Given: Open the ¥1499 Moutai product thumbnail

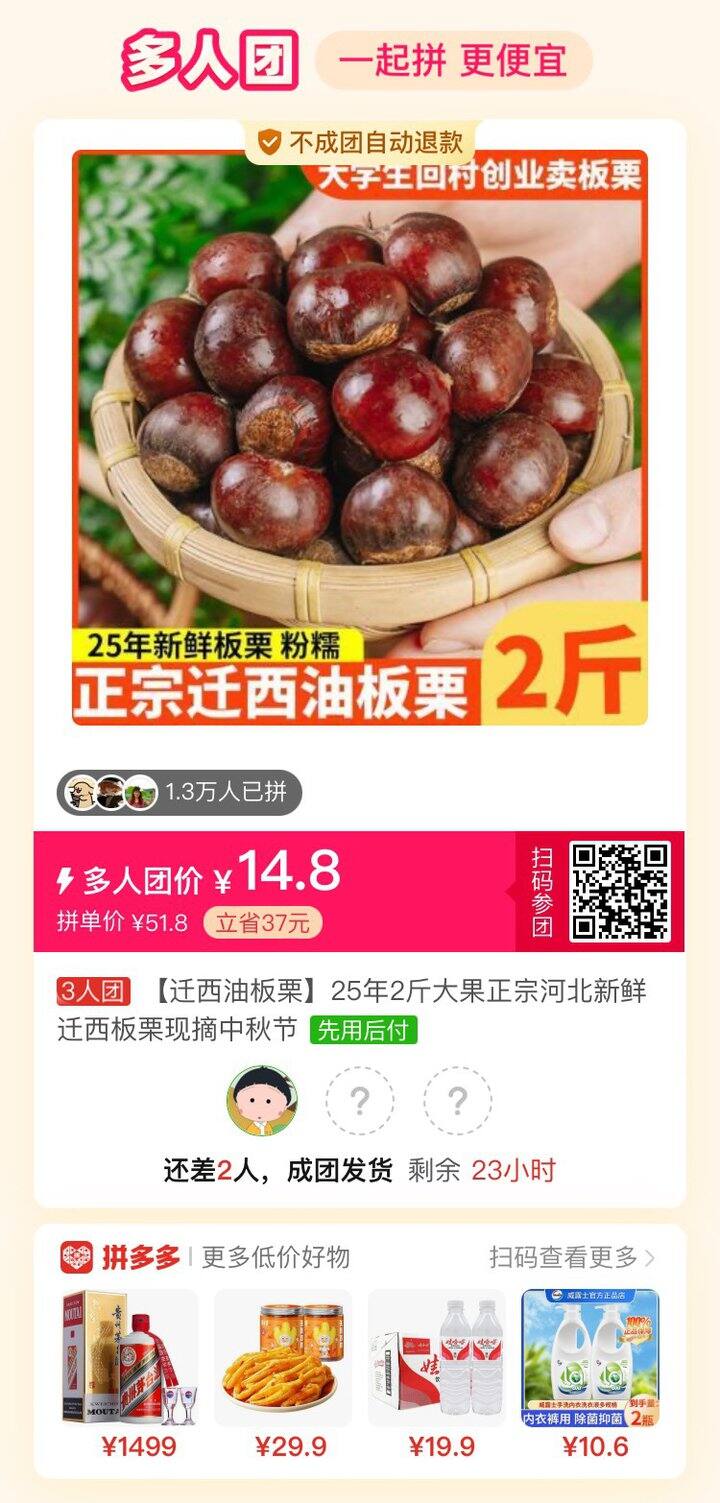Looking at the screenshot, I should pyautogui.click(x=120, y=1360).
